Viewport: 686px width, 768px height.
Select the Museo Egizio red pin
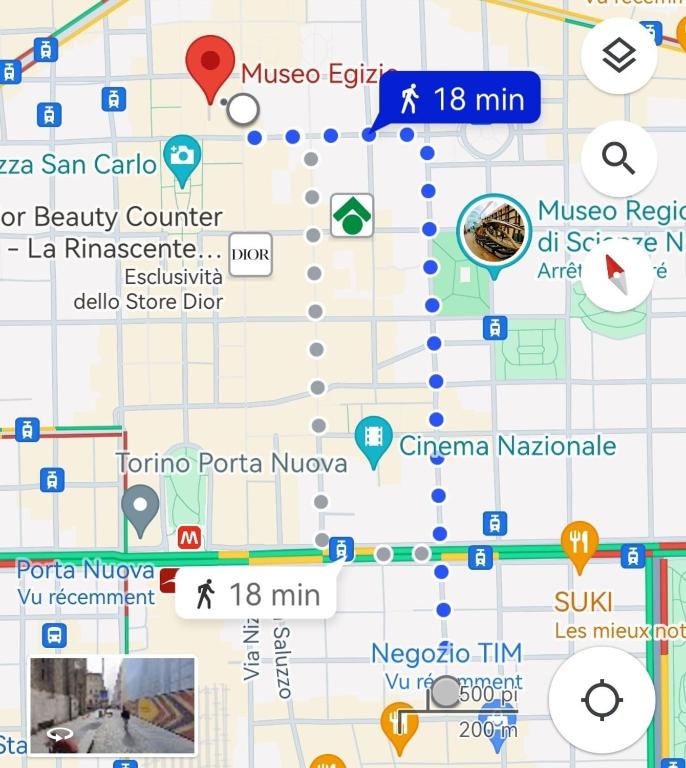(x=211, y=65)
